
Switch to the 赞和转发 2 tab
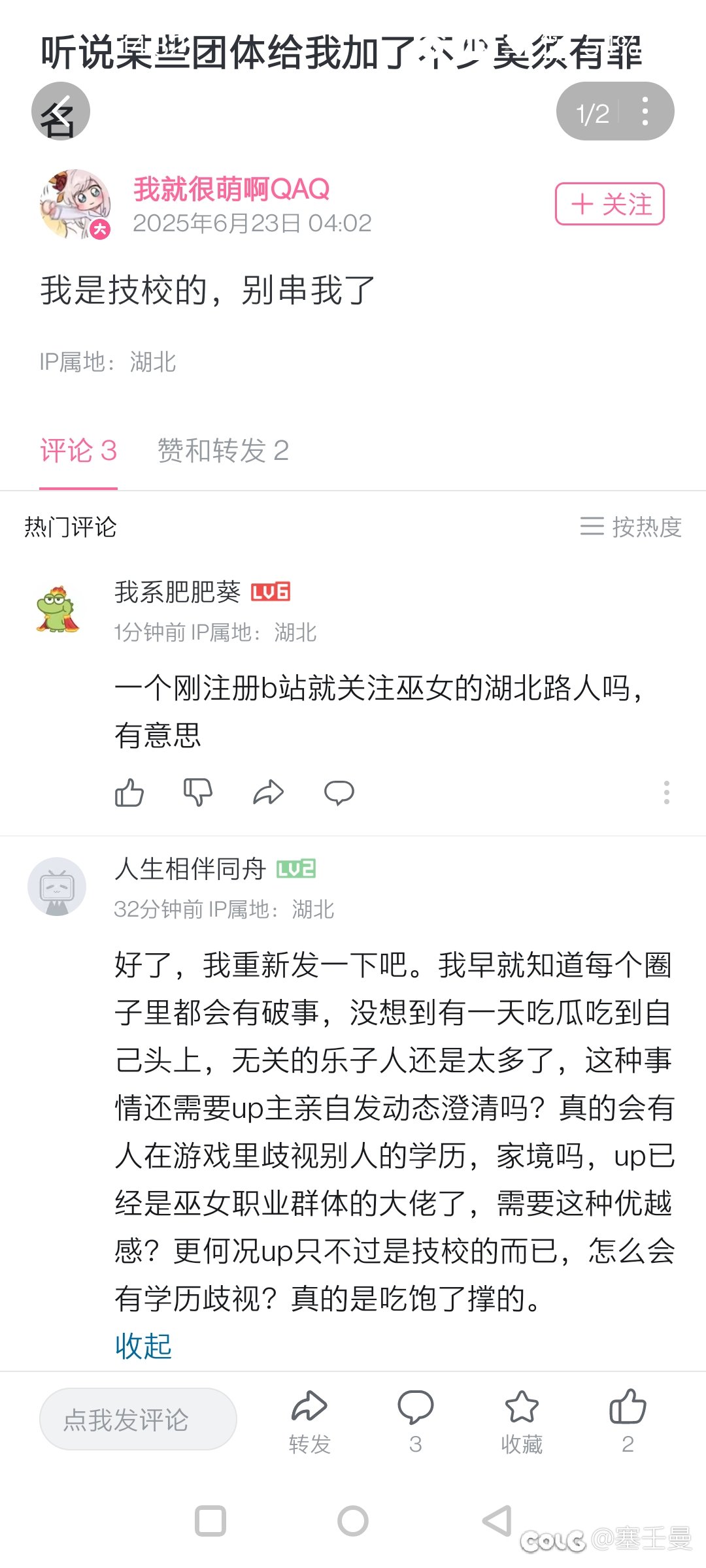223,451
